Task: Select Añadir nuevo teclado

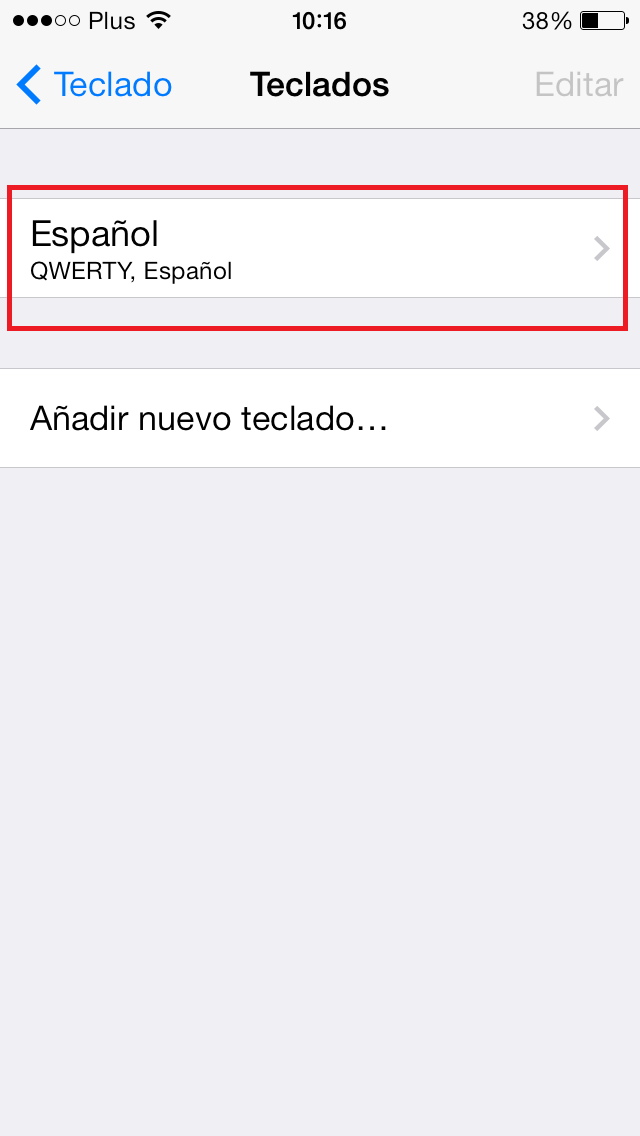Action: [320, 418]
